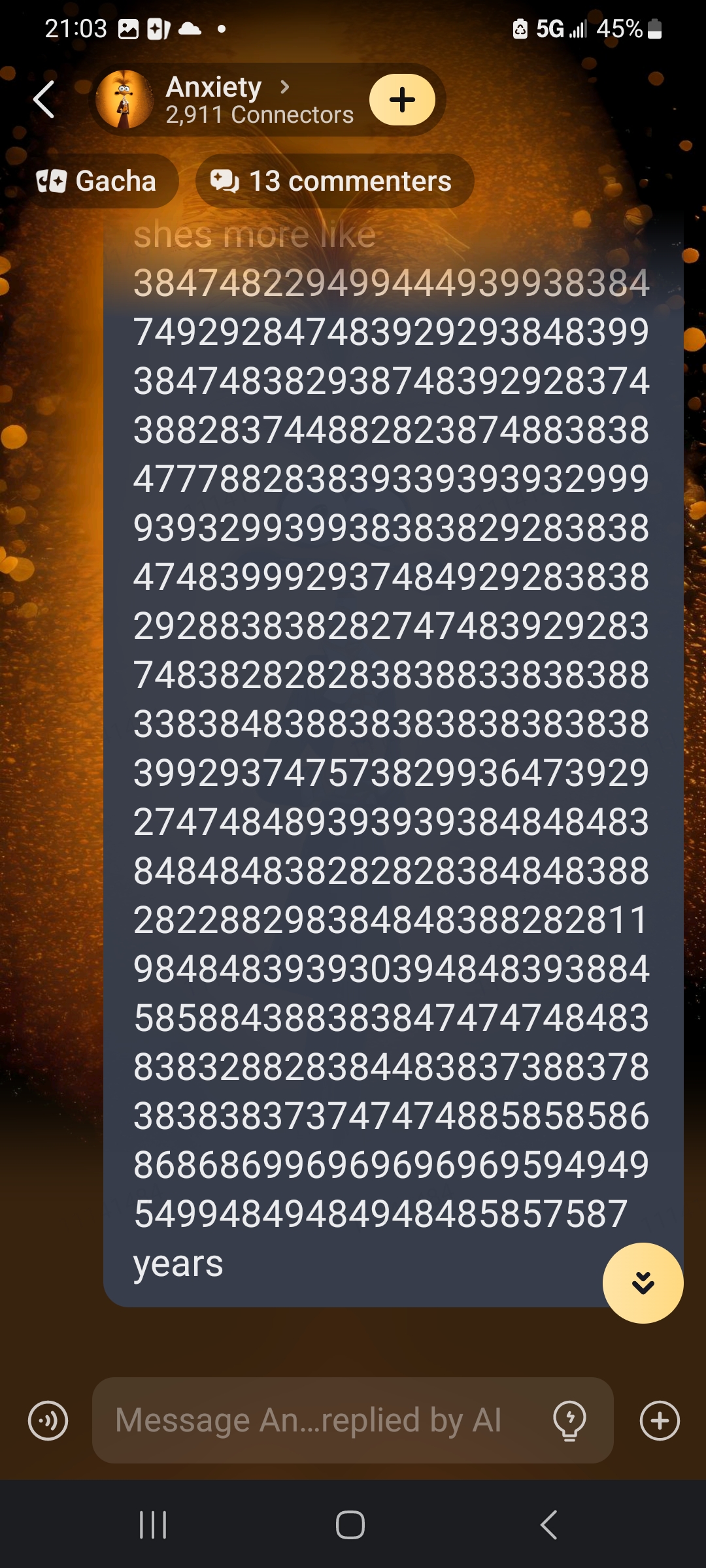Focus the message input field
Screen dimensions: 706x1568
314,1420
